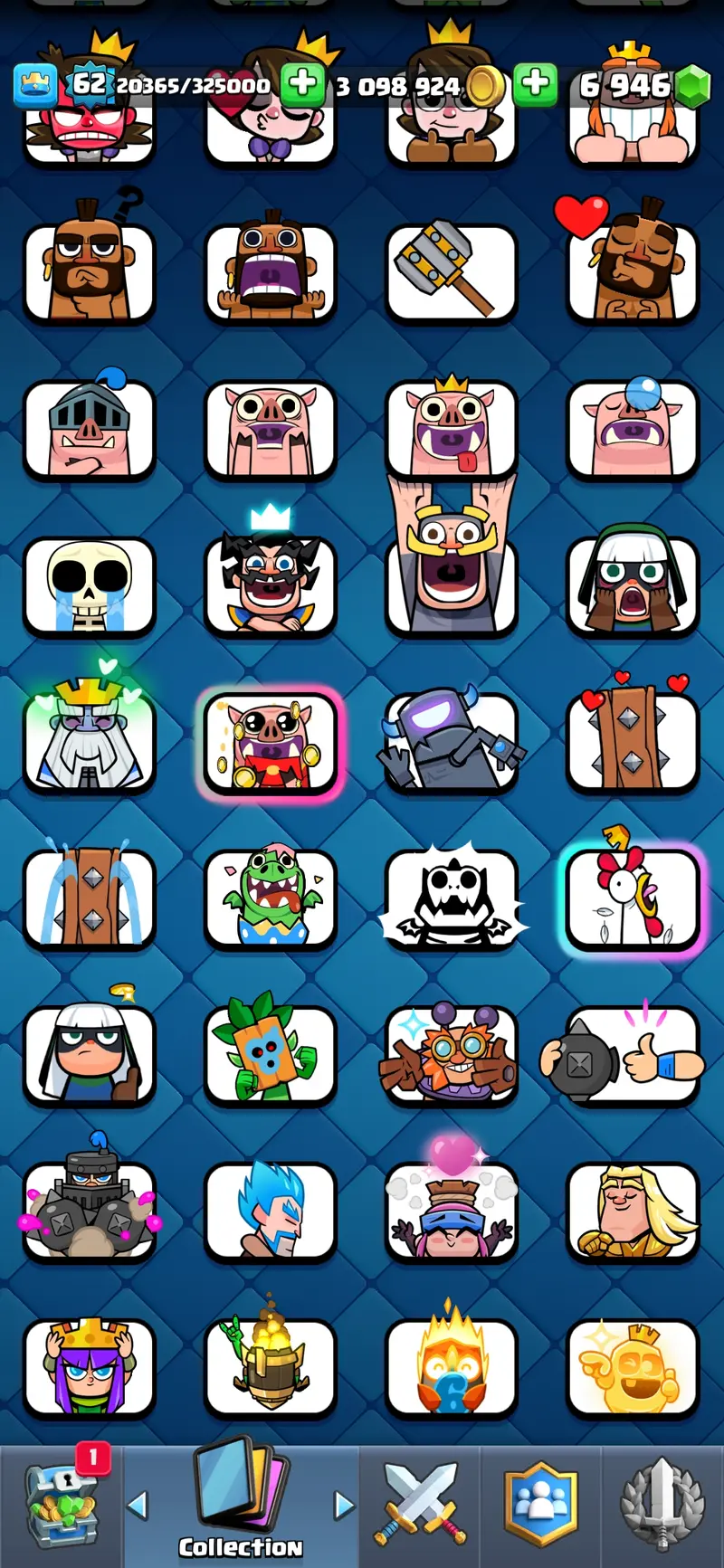Tap the left arrow beside Collection

coord(138,1506)
